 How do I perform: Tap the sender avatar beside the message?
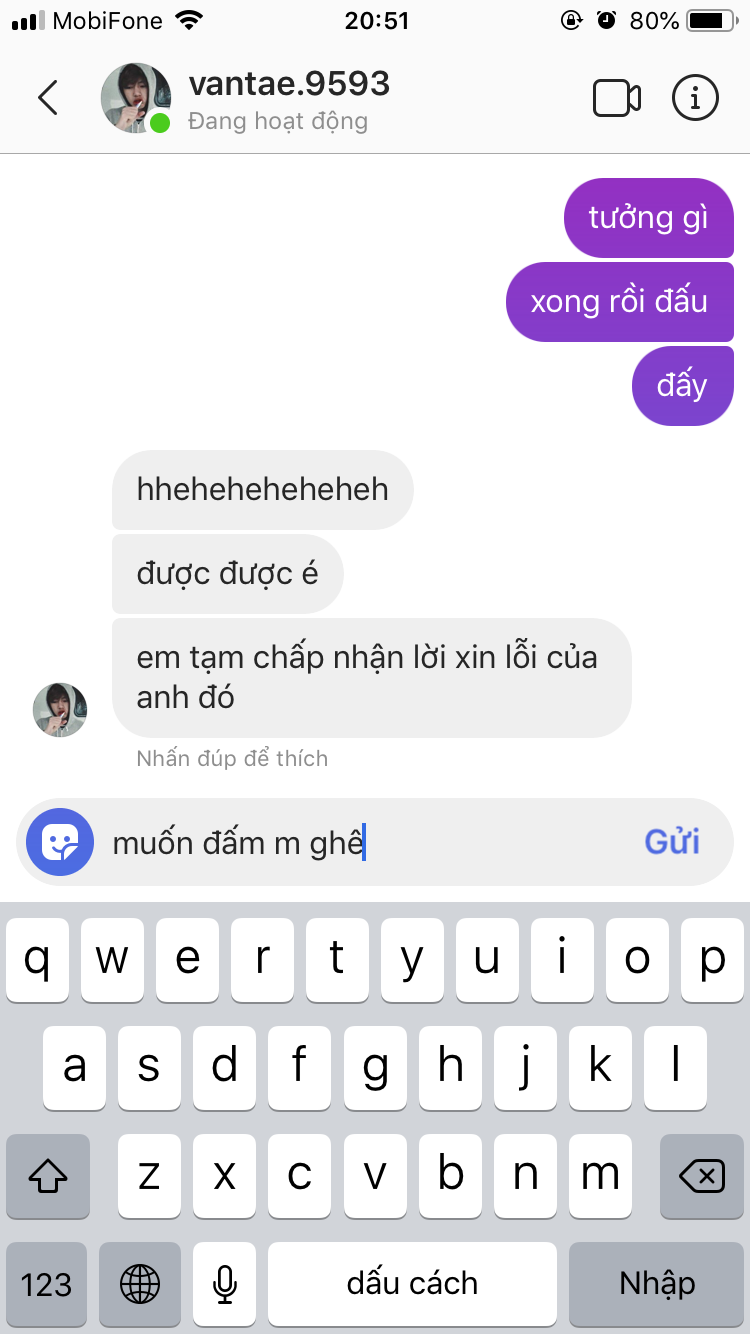[x=60, y=710]
